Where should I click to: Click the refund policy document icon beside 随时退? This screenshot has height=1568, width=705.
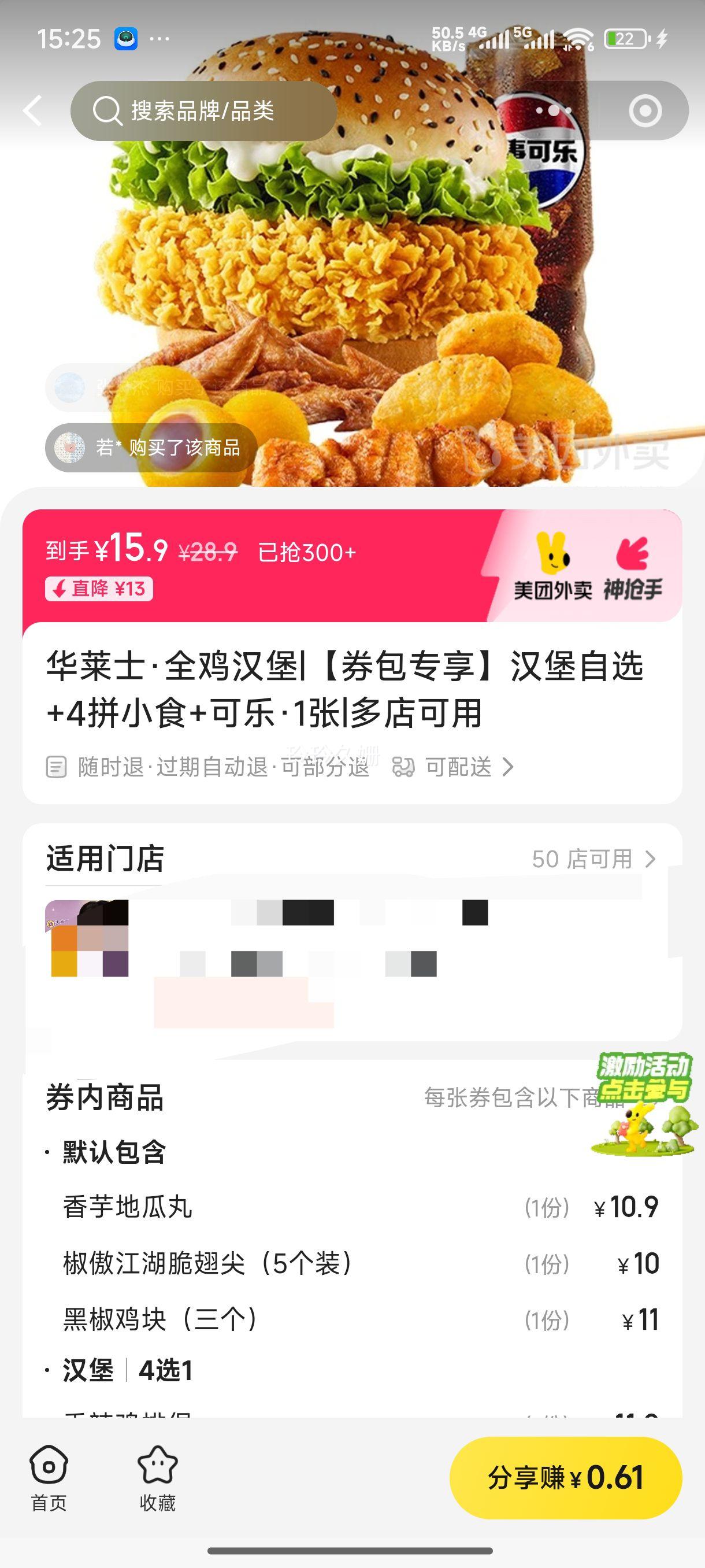click(x=57, y=768)
